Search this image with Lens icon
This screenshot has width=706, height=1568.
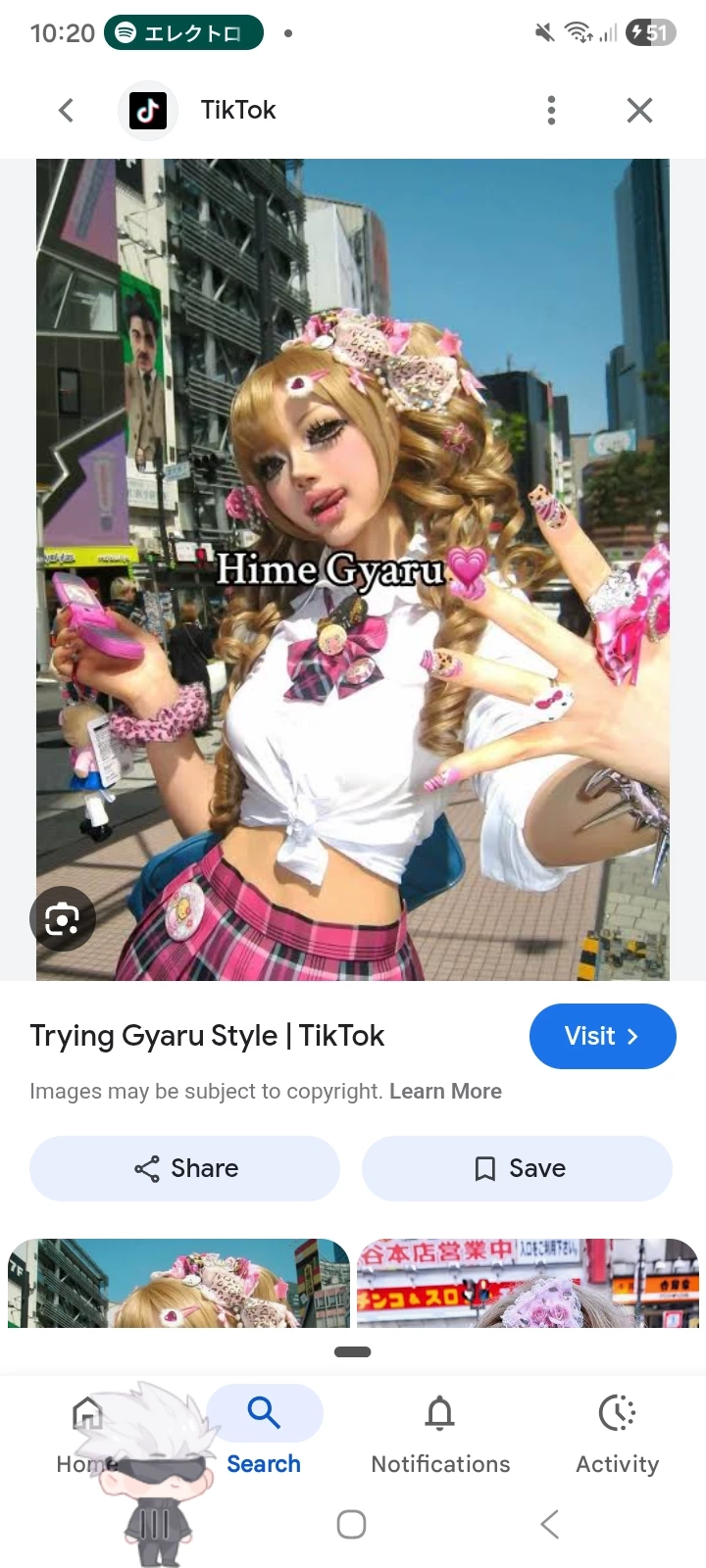[63, 918]
